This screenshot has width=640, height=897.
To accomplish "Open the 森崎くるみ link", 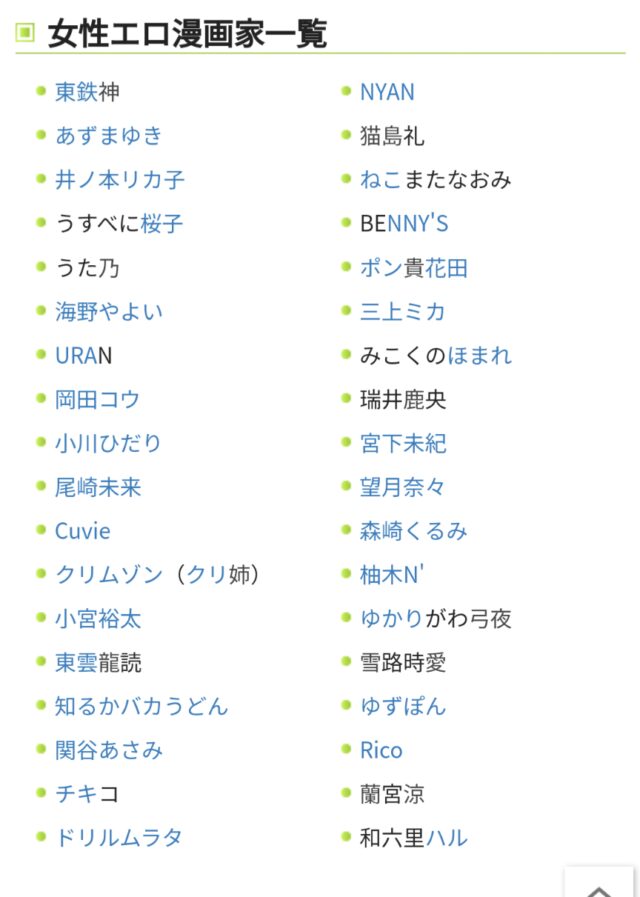I will [413, 531].
